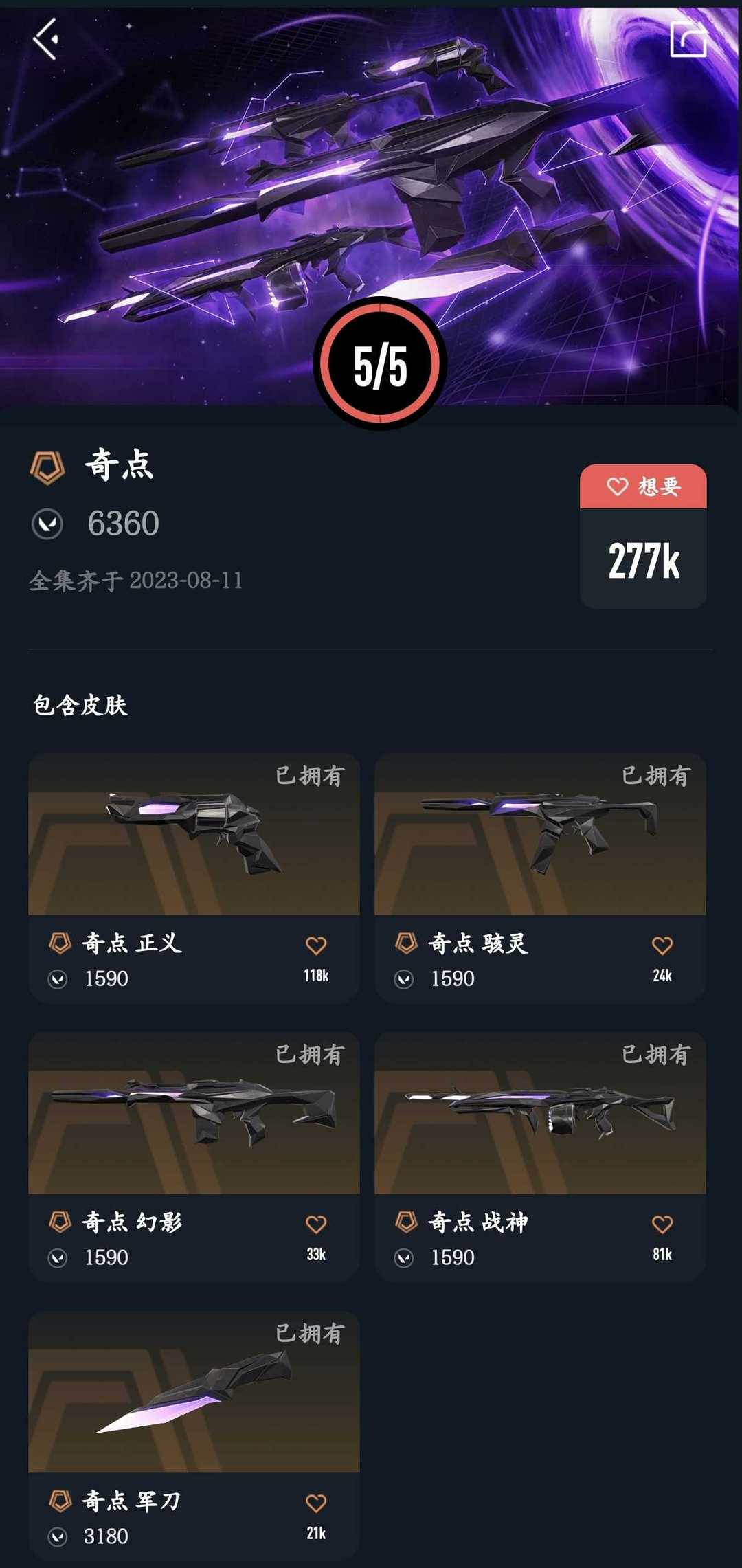
Task: Like the 奇点 战神 skin
Action: tap(662, 1224)
